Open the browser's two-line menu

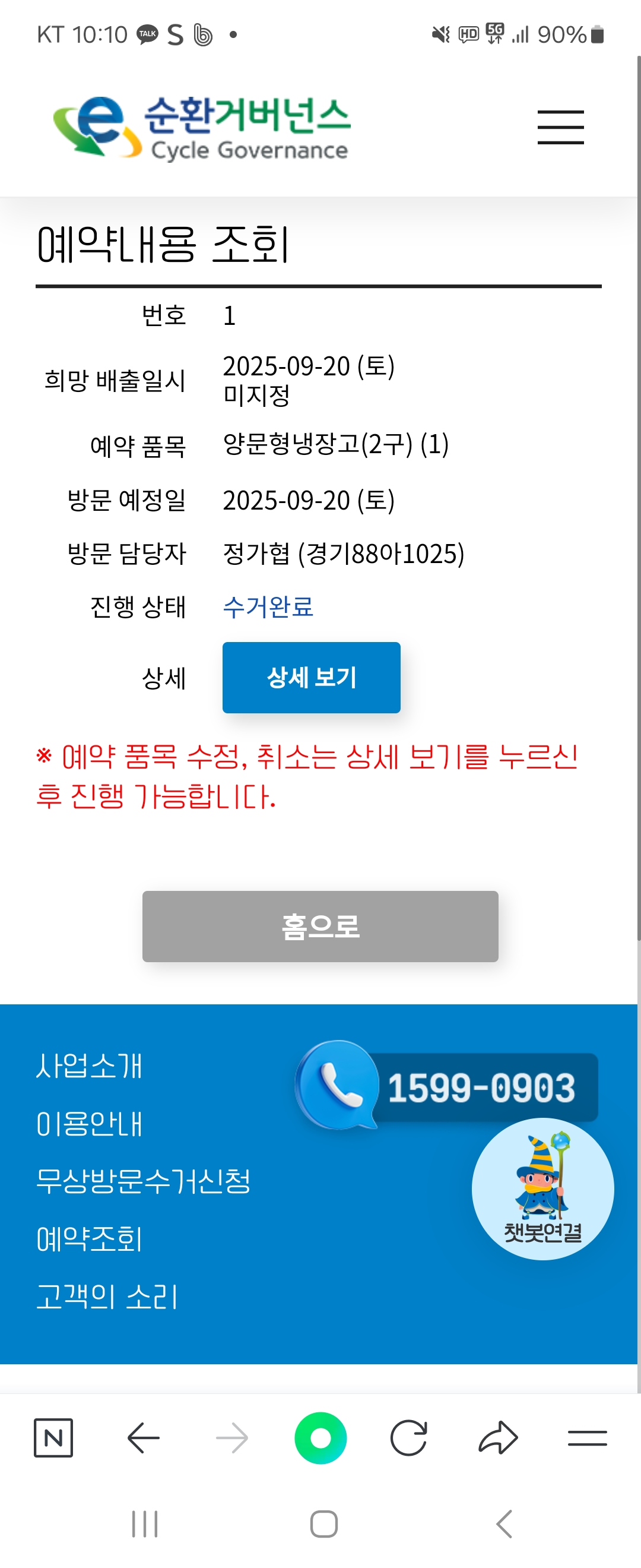[x=587, y=1438]
